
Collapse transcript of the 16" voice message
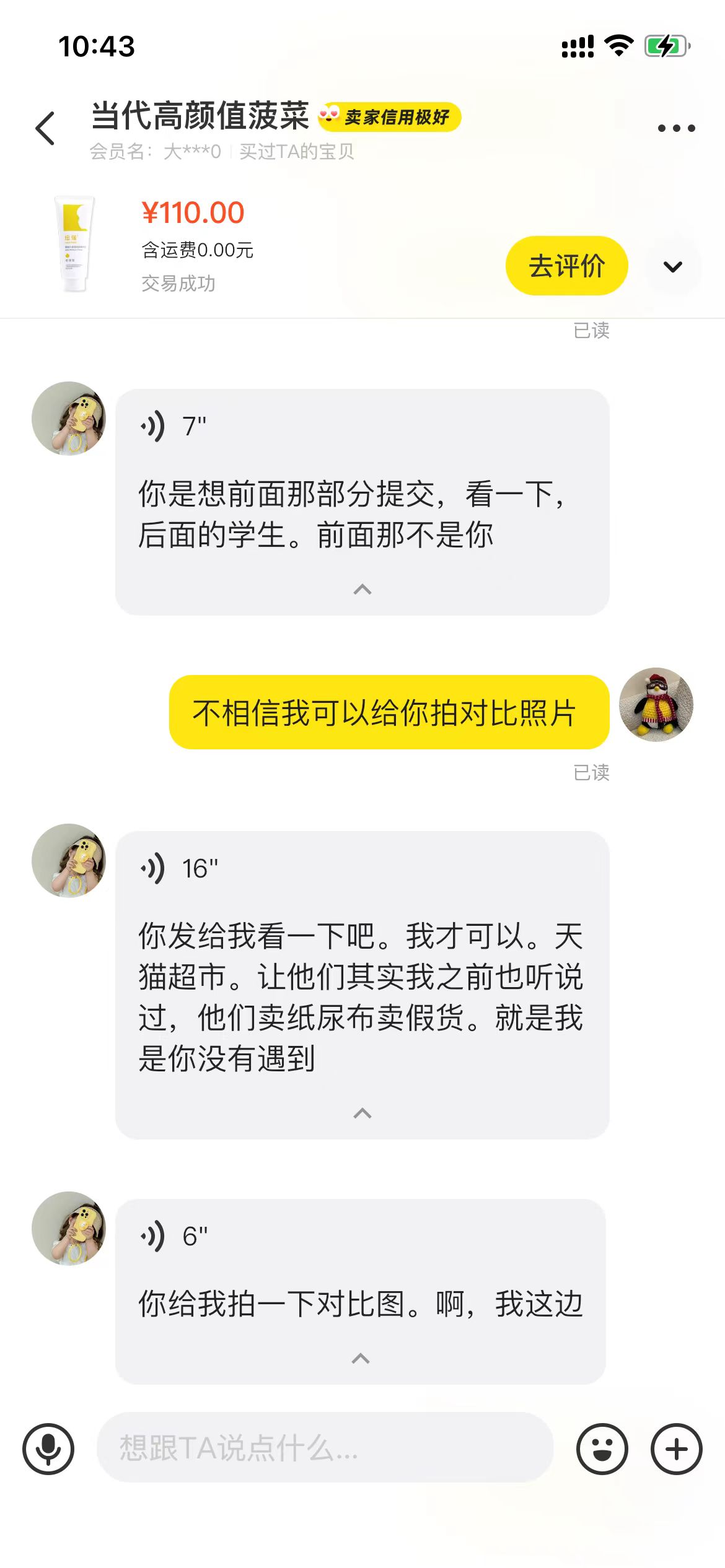pyautogui.click(x=362, y=1113)
